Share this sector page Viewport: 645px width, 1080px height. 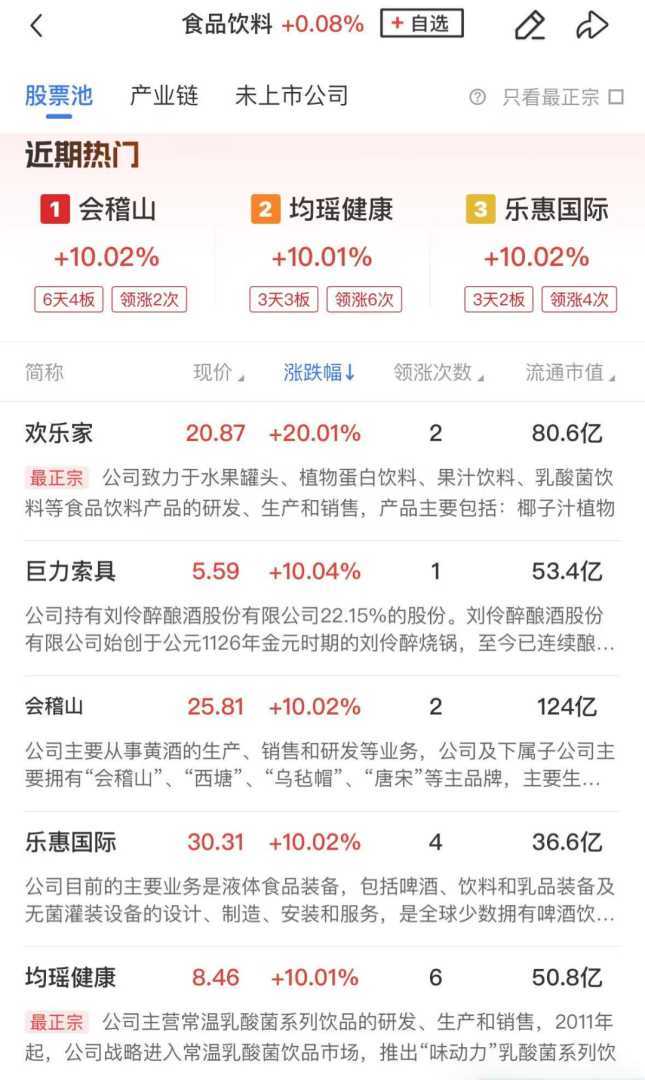[592, 25]
